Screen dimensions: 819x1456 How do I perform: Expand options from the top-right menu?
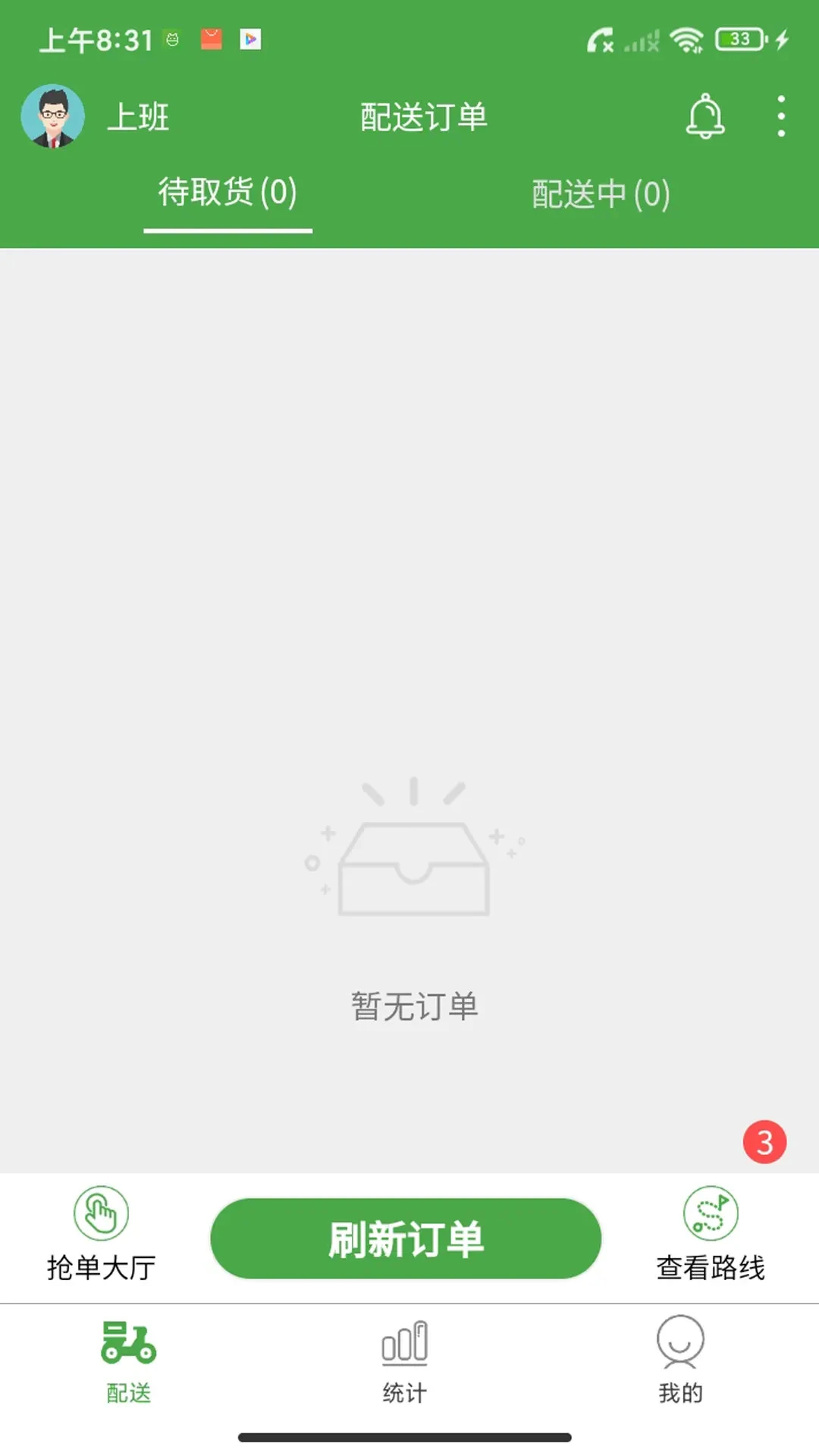(780, 115)
